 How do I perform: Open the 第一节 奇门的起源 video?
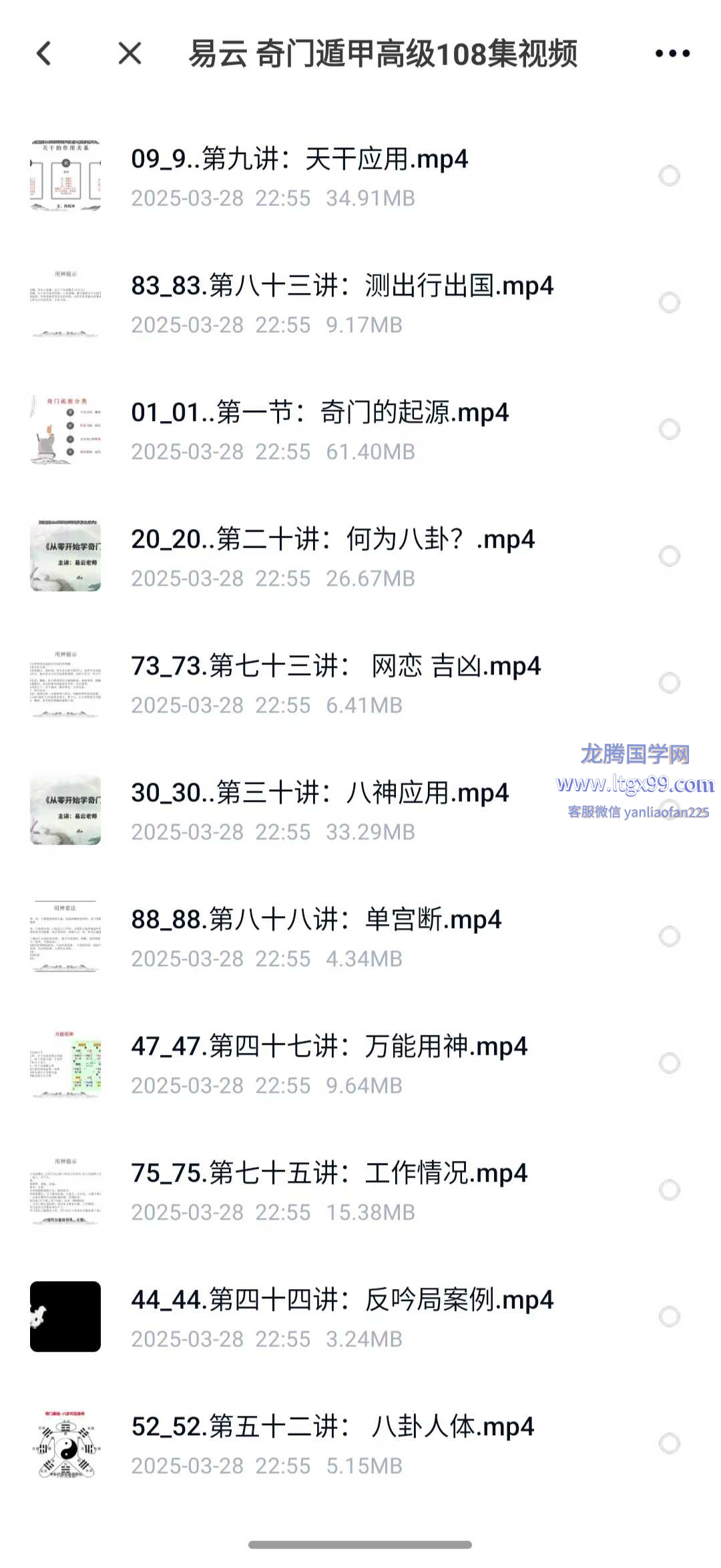[x=319, y=414]
